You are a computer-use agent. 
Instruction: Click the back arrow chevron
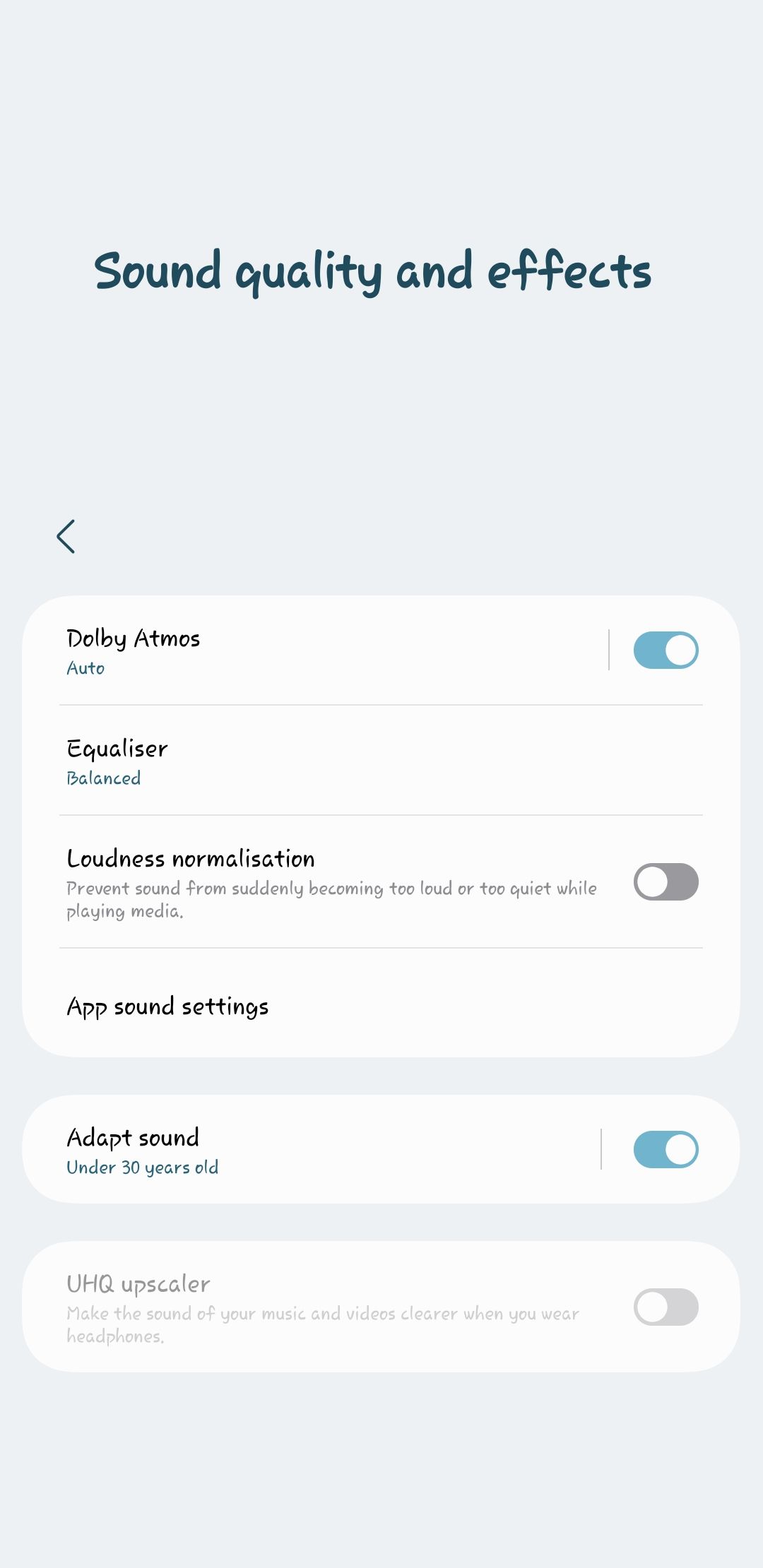click(67, 535)
